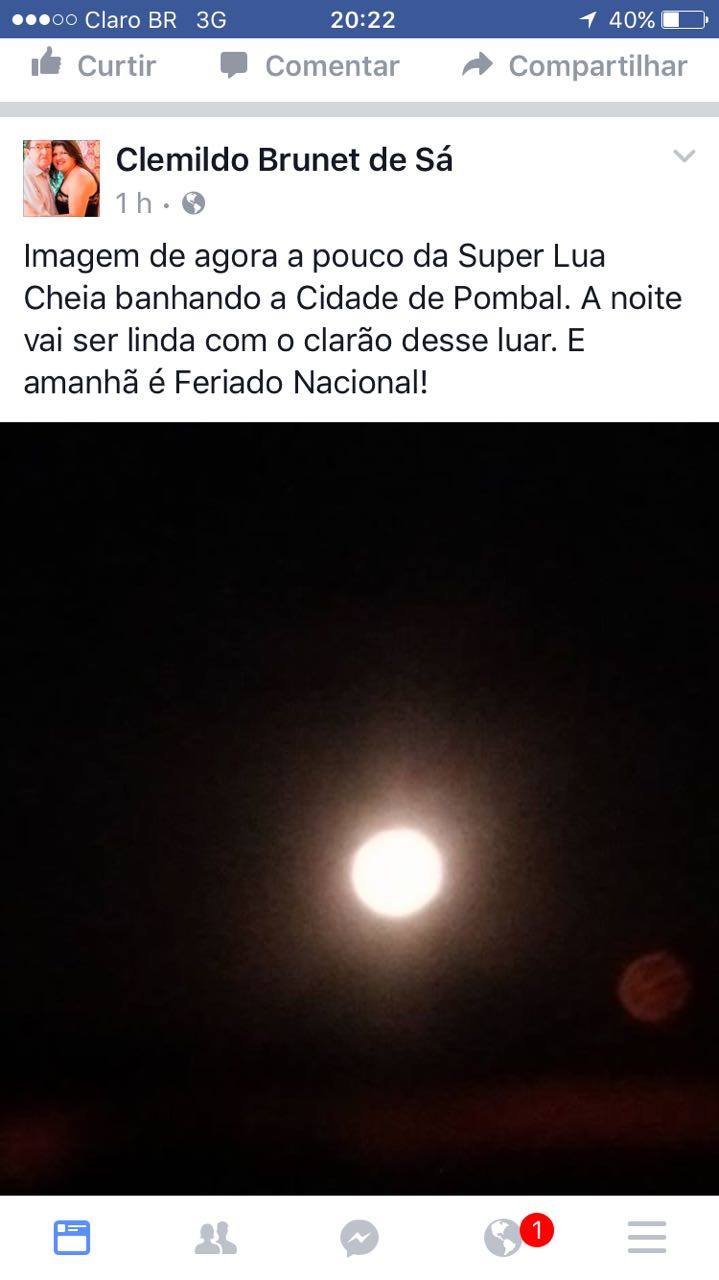Viewport: 719px width, 1280px height.
Task: Switch to the News Feed tab
Action: [72, 1238]
